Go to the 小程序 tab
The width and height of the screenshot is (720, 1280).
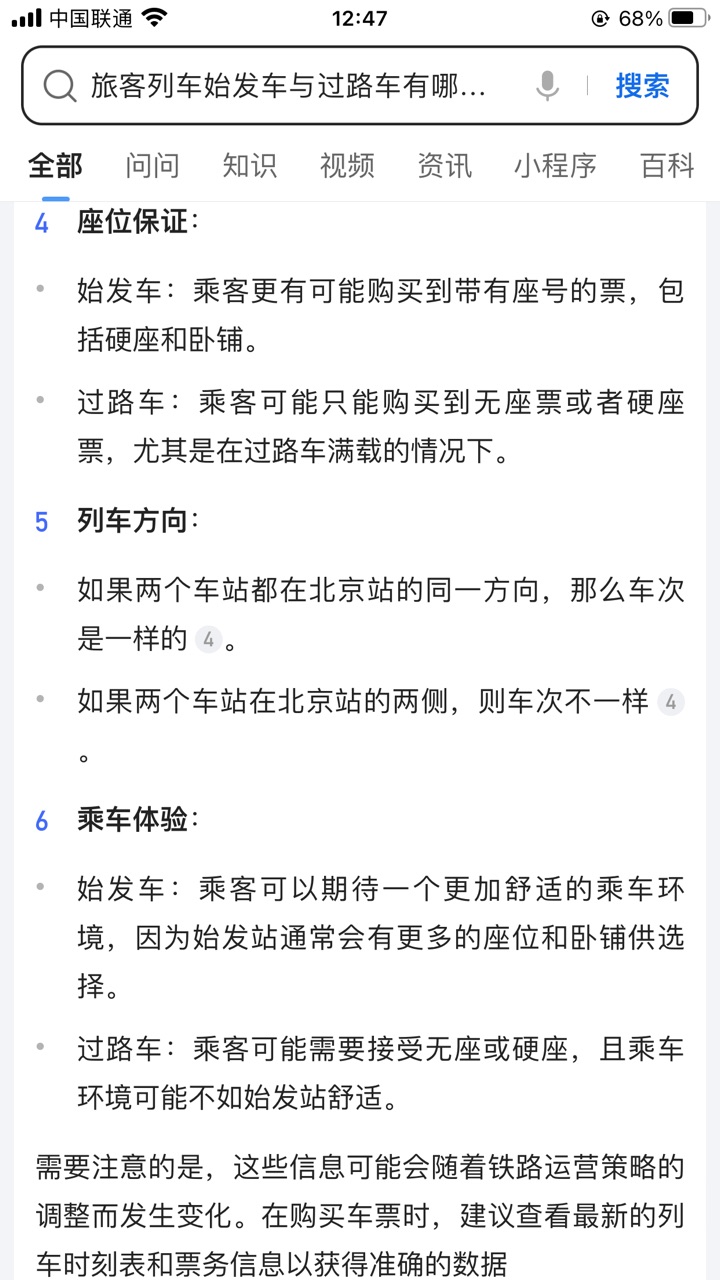tap(555, 165)
